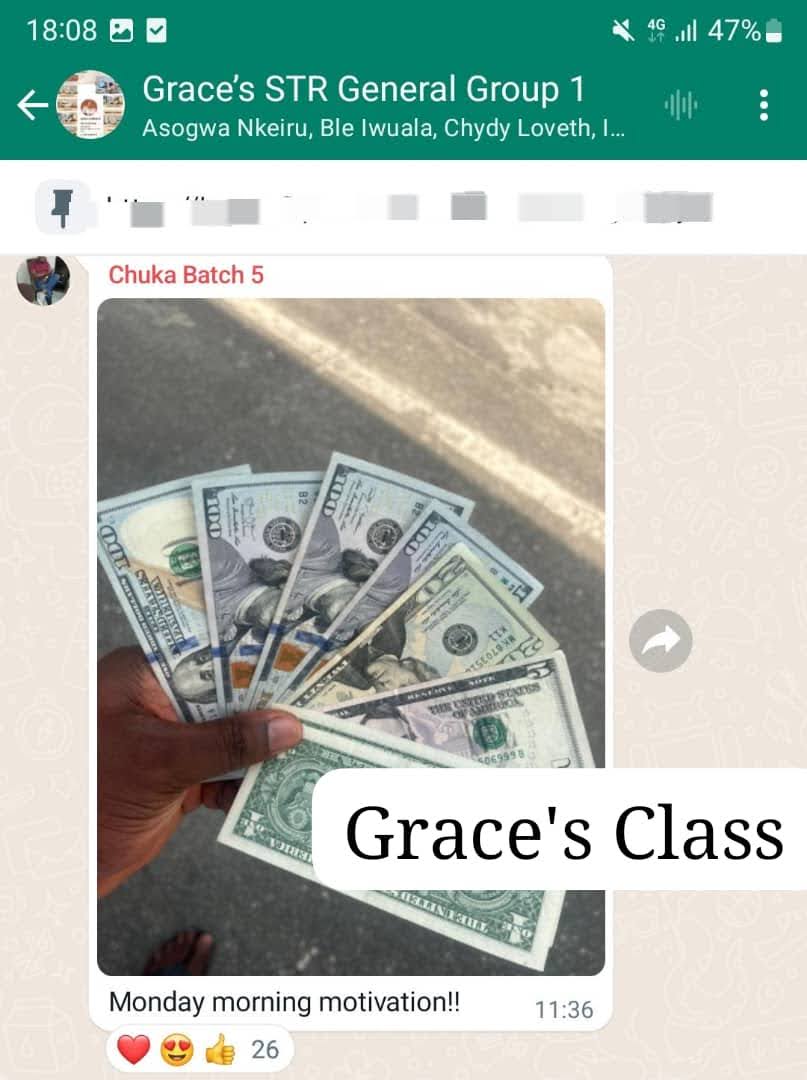
Task: View the 26 reactions on the message
Action: tap(200, 1049)
